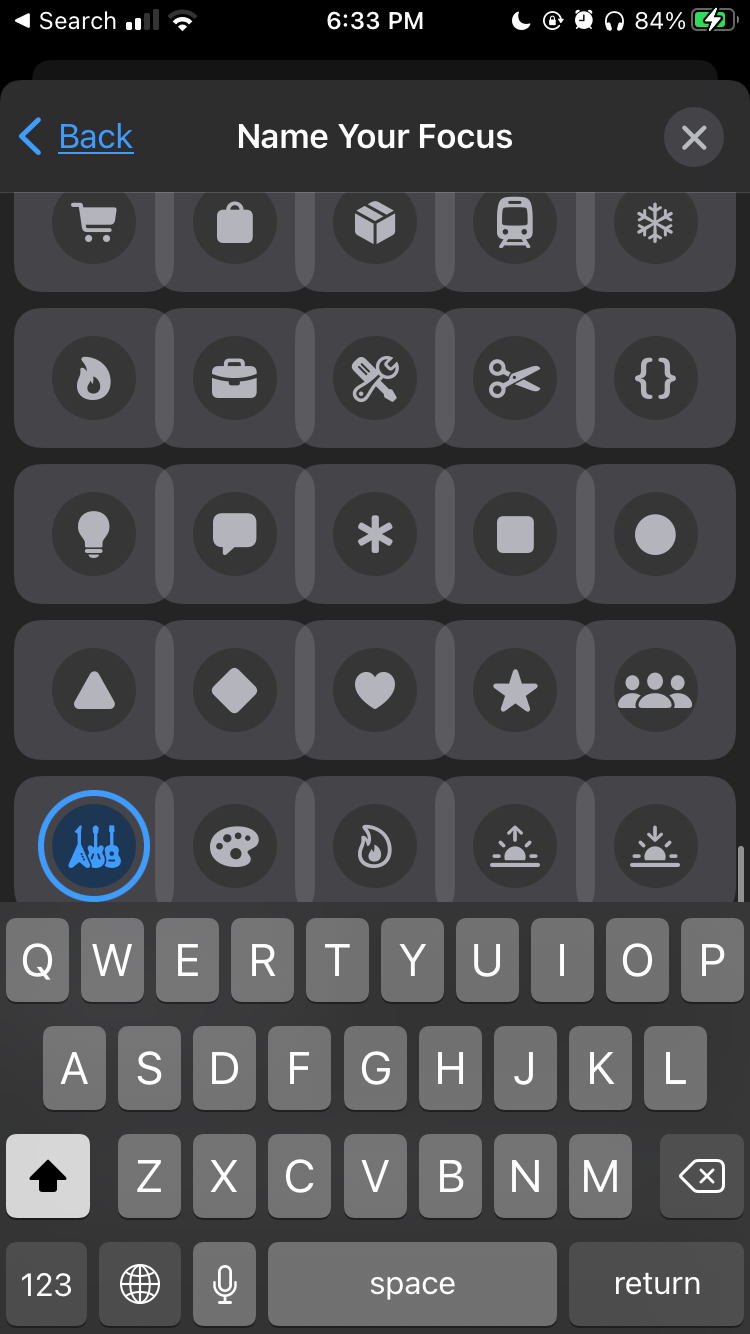Select the lightbulb icon
This screenshot has width=750, height=1334.
[x=94, y=534]
